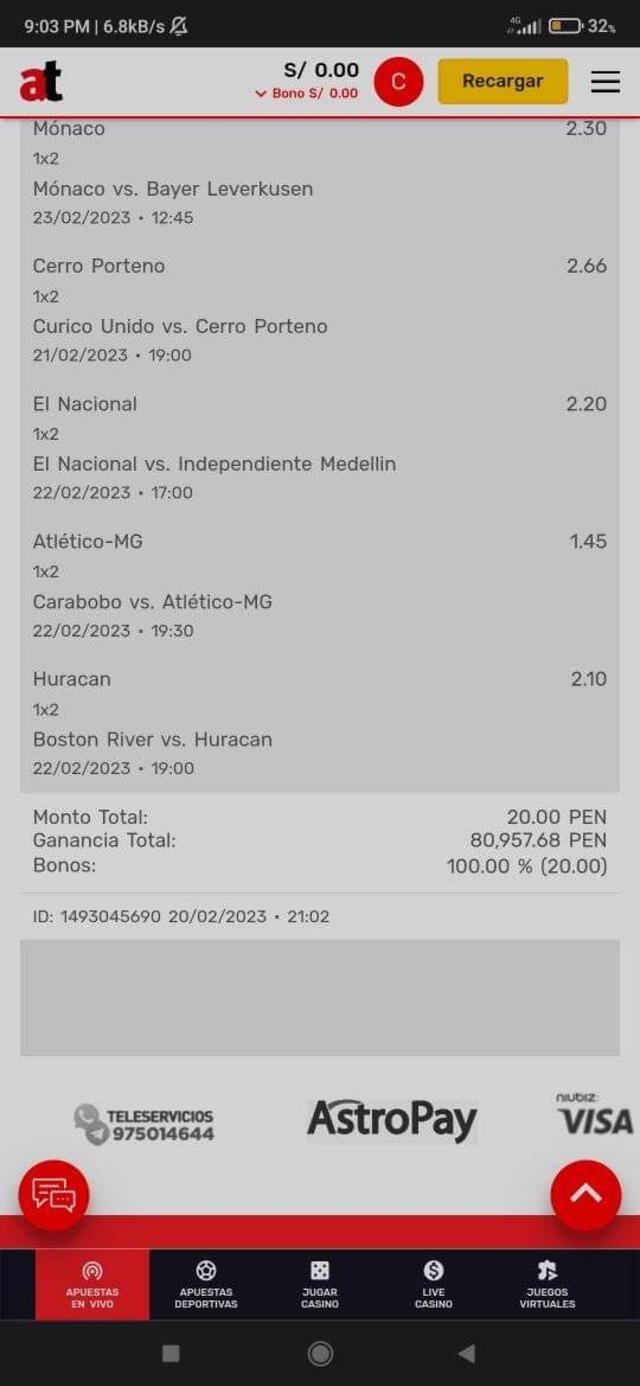Image resolution: width=640 pixels, height=1386 pixels.
Task: Switch to Apuestas en Vivo tab
Action: click(x=92, y=1284)
